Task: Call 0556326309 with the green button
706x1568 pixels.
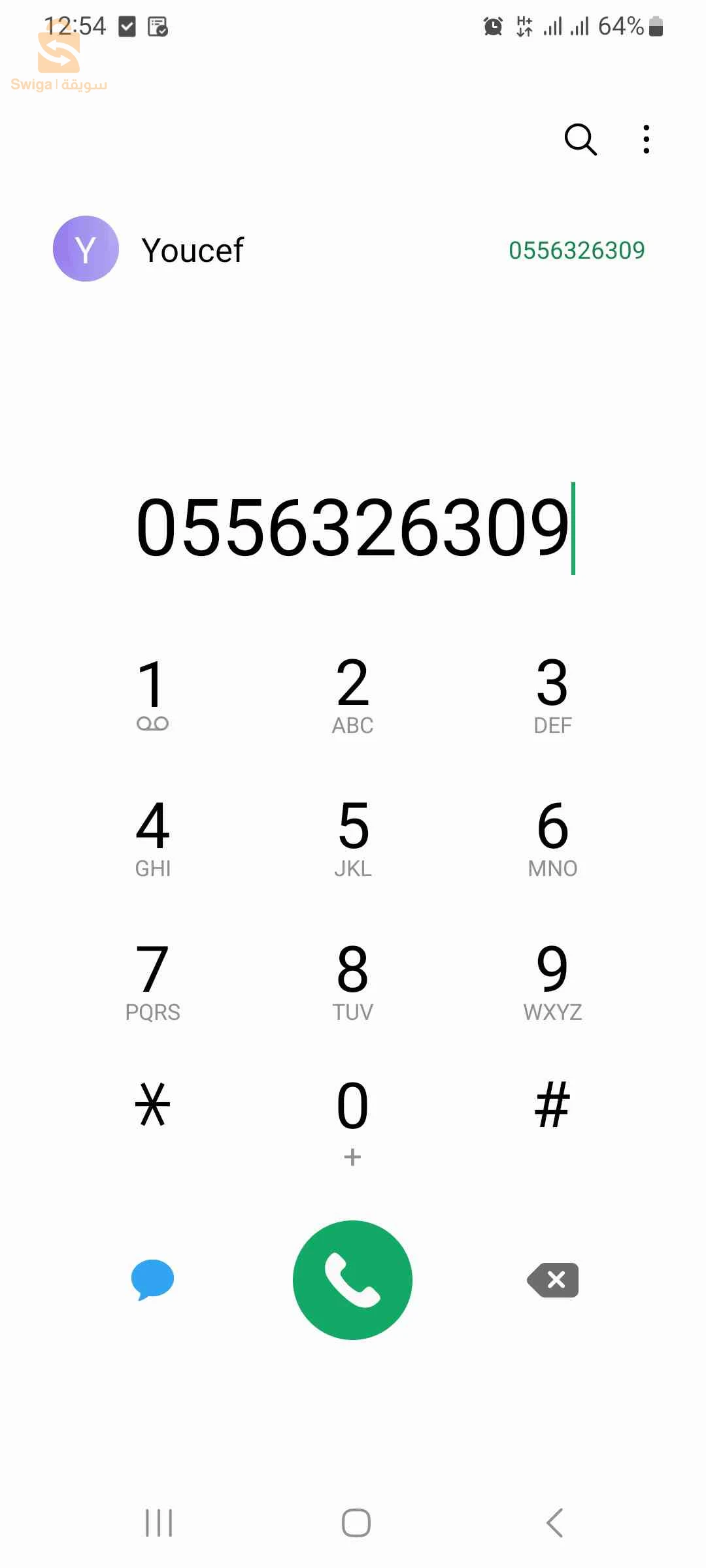Action: [353, 1280]
